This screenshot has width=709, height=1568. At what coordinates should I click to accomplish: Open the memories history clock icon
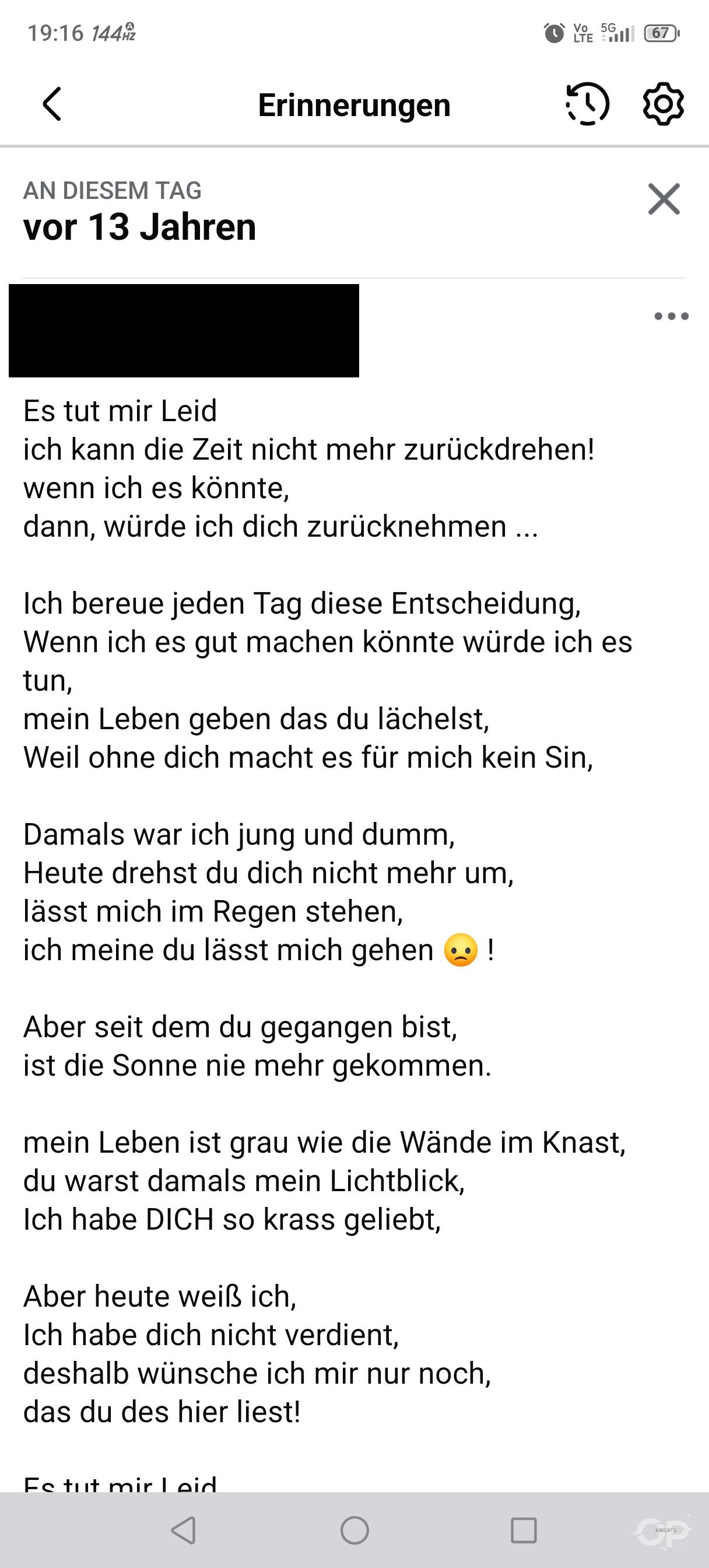coord(587,104)
